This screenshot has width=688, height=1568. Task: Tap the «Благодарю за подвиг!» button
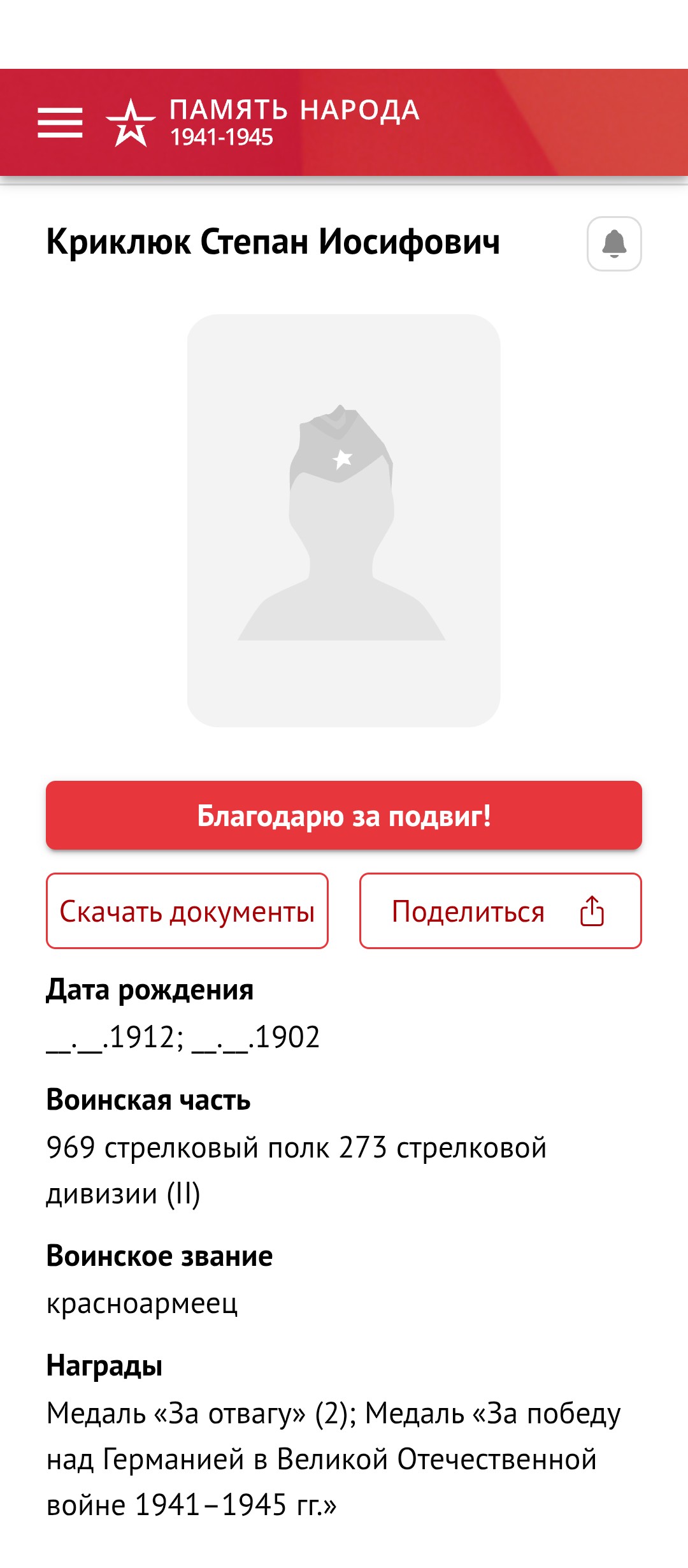point(344,815)
